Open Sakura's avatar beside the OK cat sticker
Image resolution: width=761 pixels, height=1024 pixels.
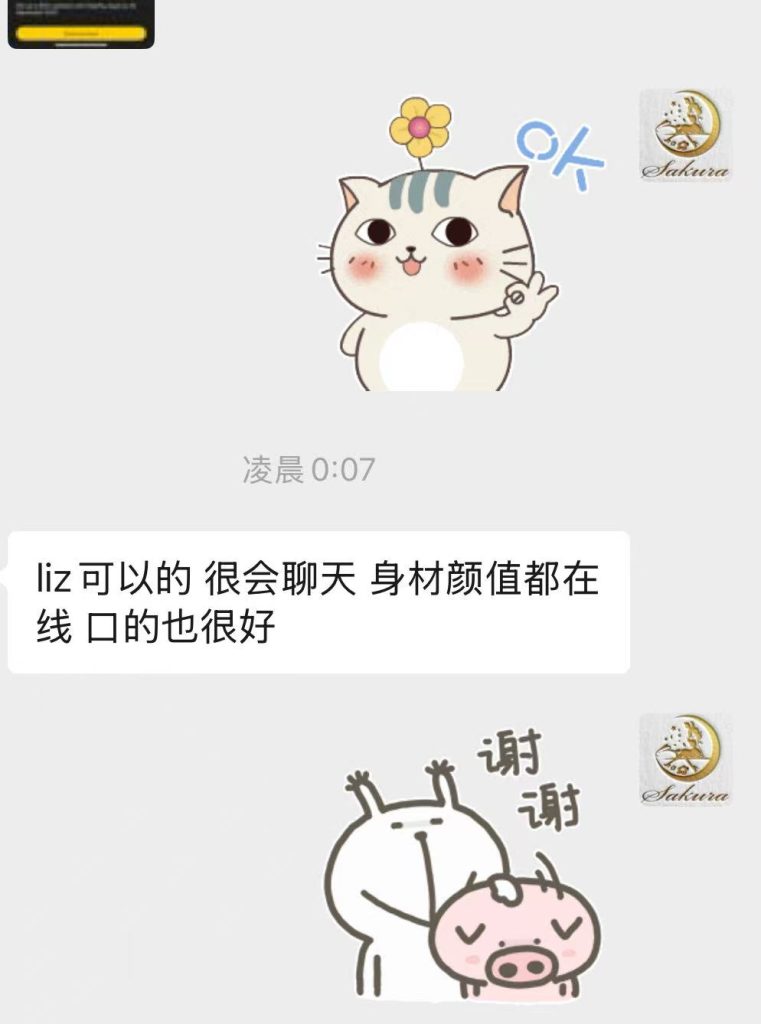tap(685, 136)
